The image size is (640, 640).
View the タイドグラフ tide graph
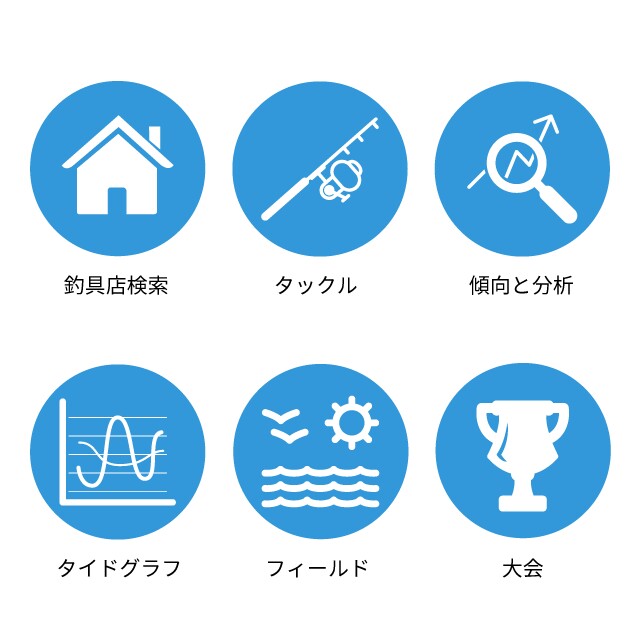pyautogui.click(x=118, y=452)
